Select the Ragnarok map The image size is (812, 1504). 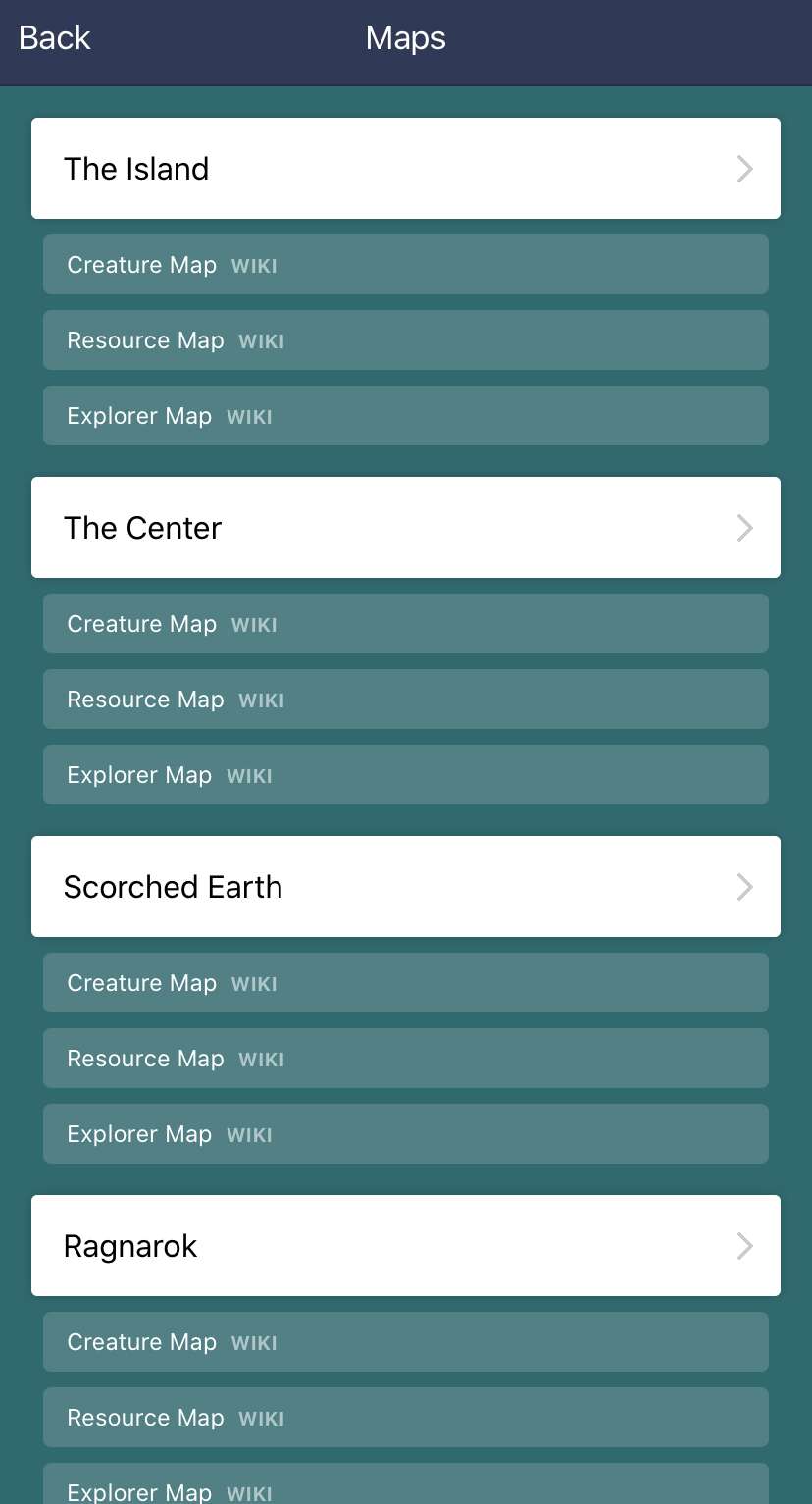405,1246
